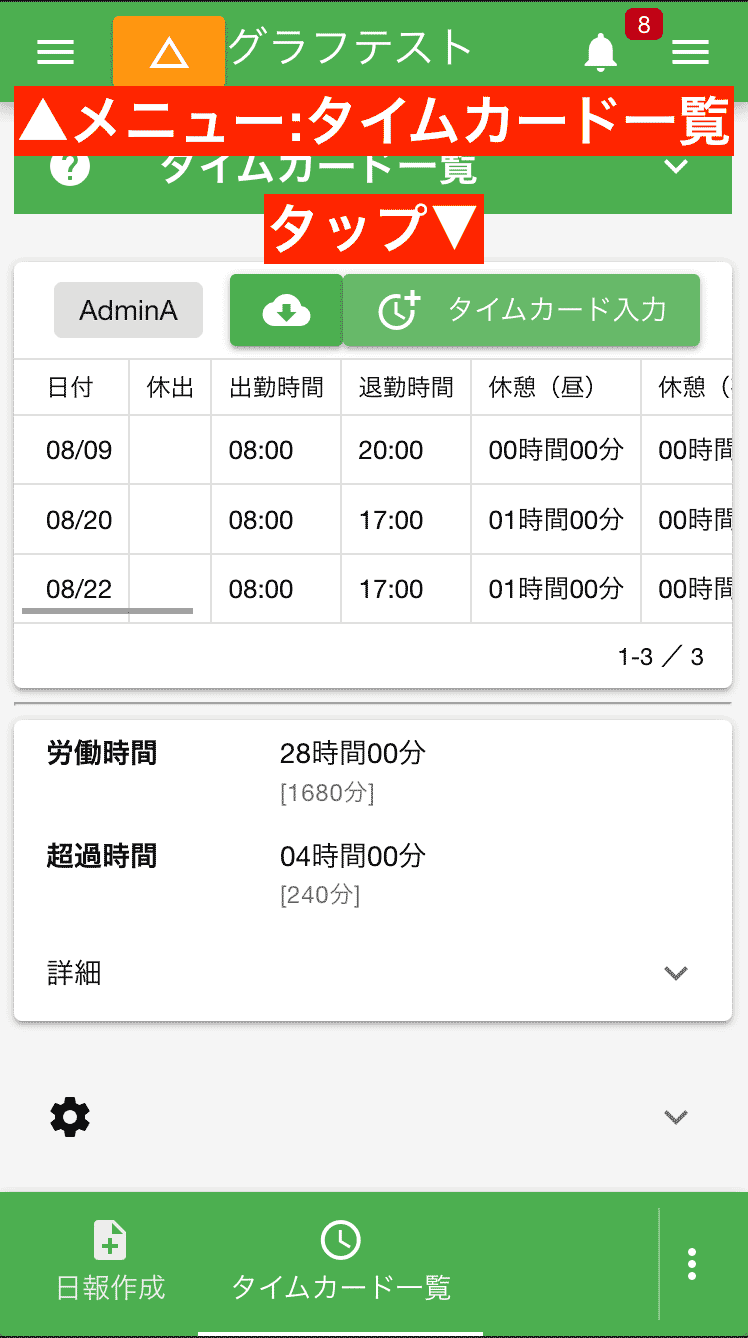
Task: Tap the AdminA user label
Action: [128, 310]
